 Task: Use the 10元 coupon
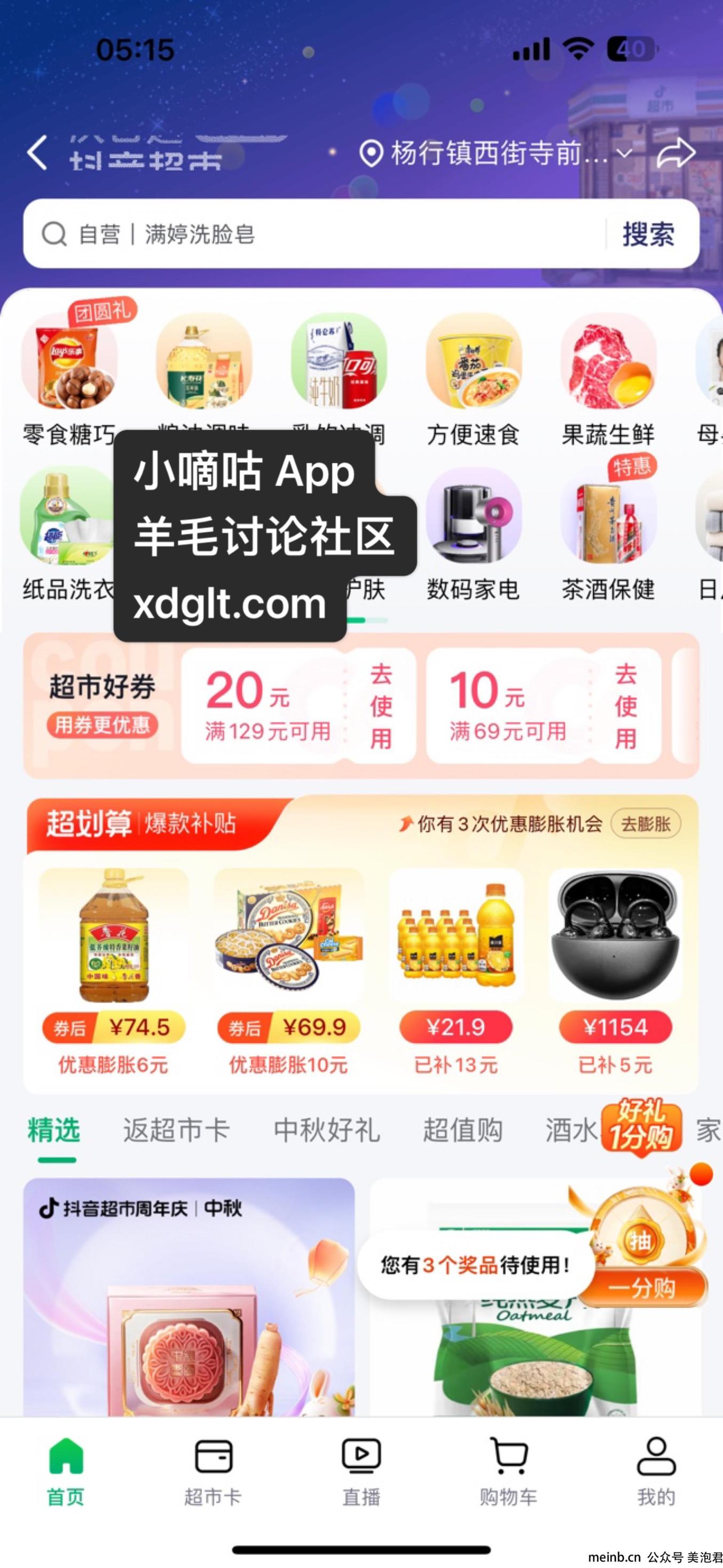point(626,706)
